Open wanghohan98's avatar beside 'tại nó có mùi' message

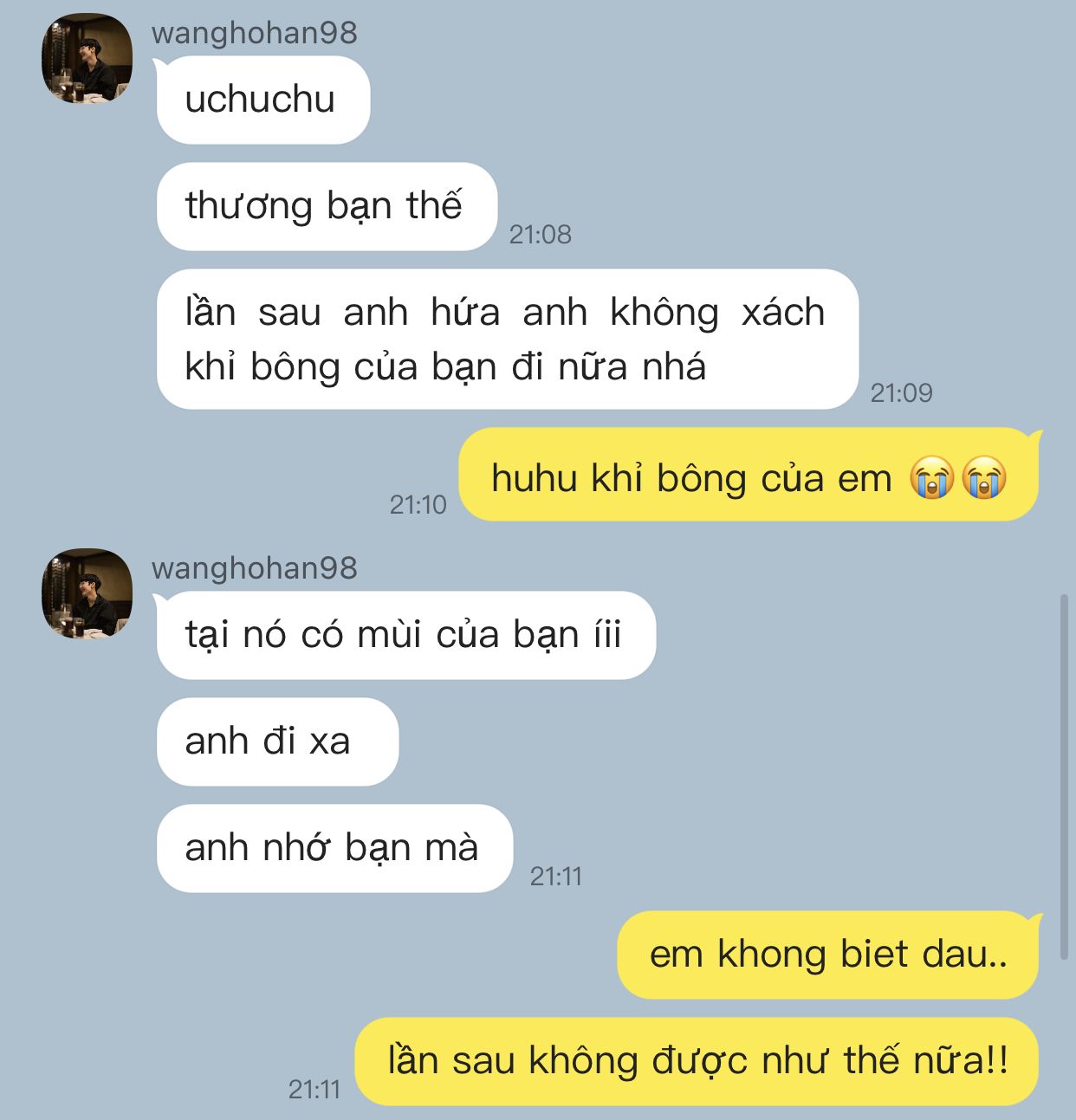pos(87,594)
